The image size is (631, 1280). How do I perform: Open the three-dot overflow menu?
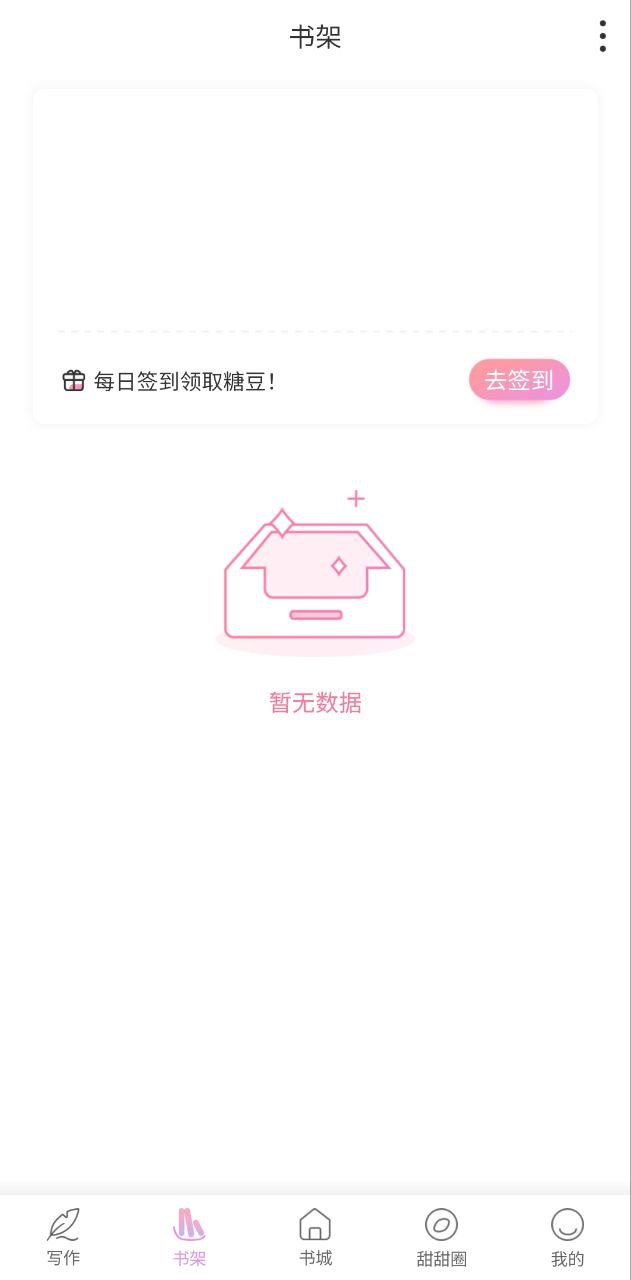tap(602, 36)
